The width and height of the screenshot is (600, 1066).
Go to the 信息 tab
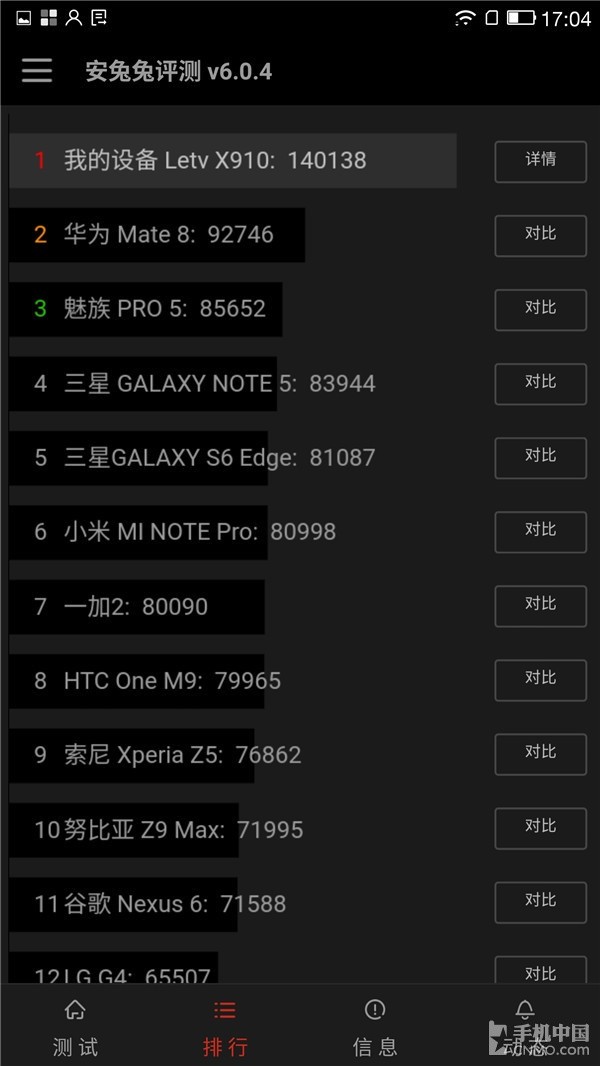[375, 1026]
